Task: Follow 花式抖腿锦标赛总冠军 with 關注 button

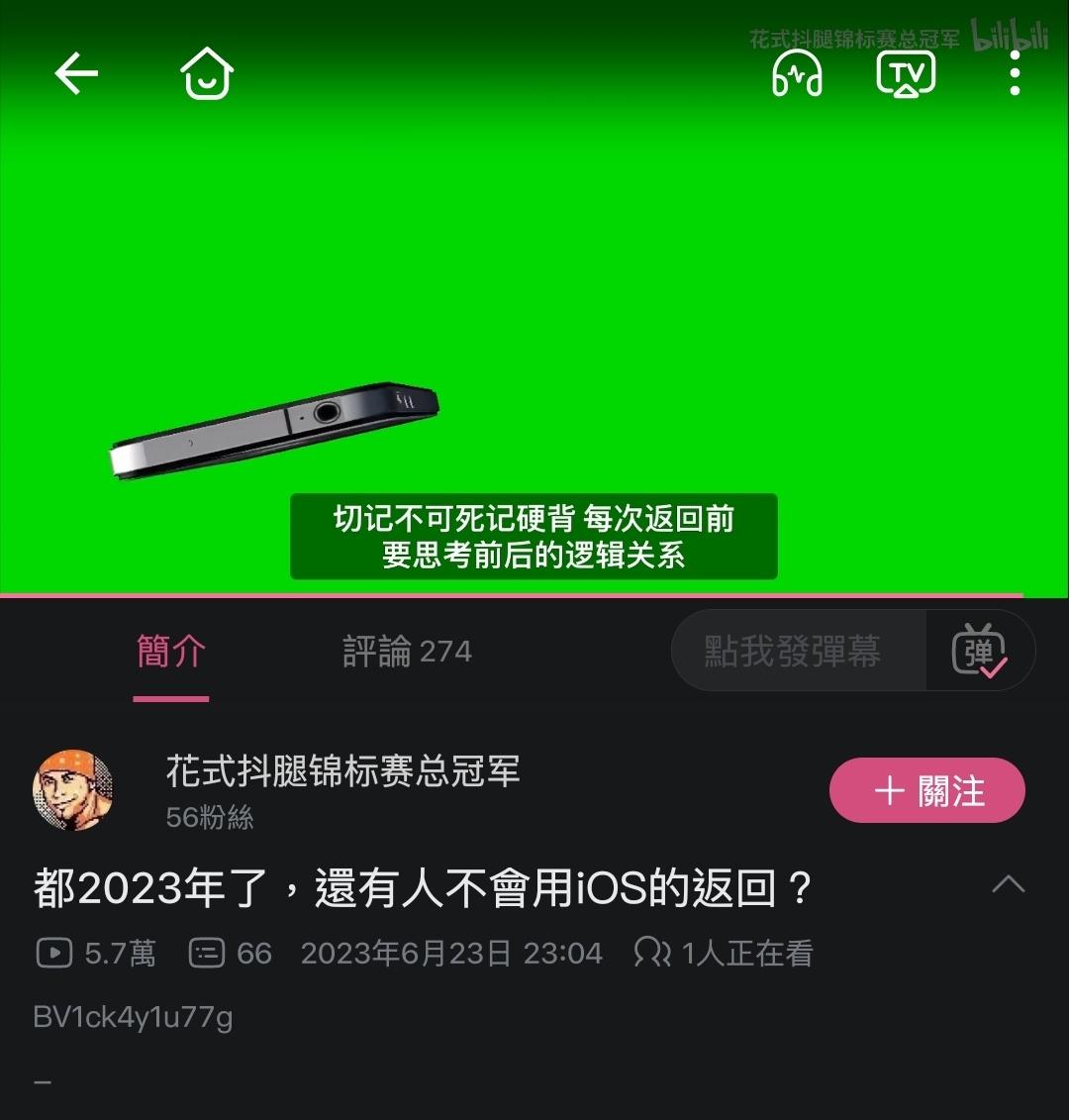Action: point(926,790)
